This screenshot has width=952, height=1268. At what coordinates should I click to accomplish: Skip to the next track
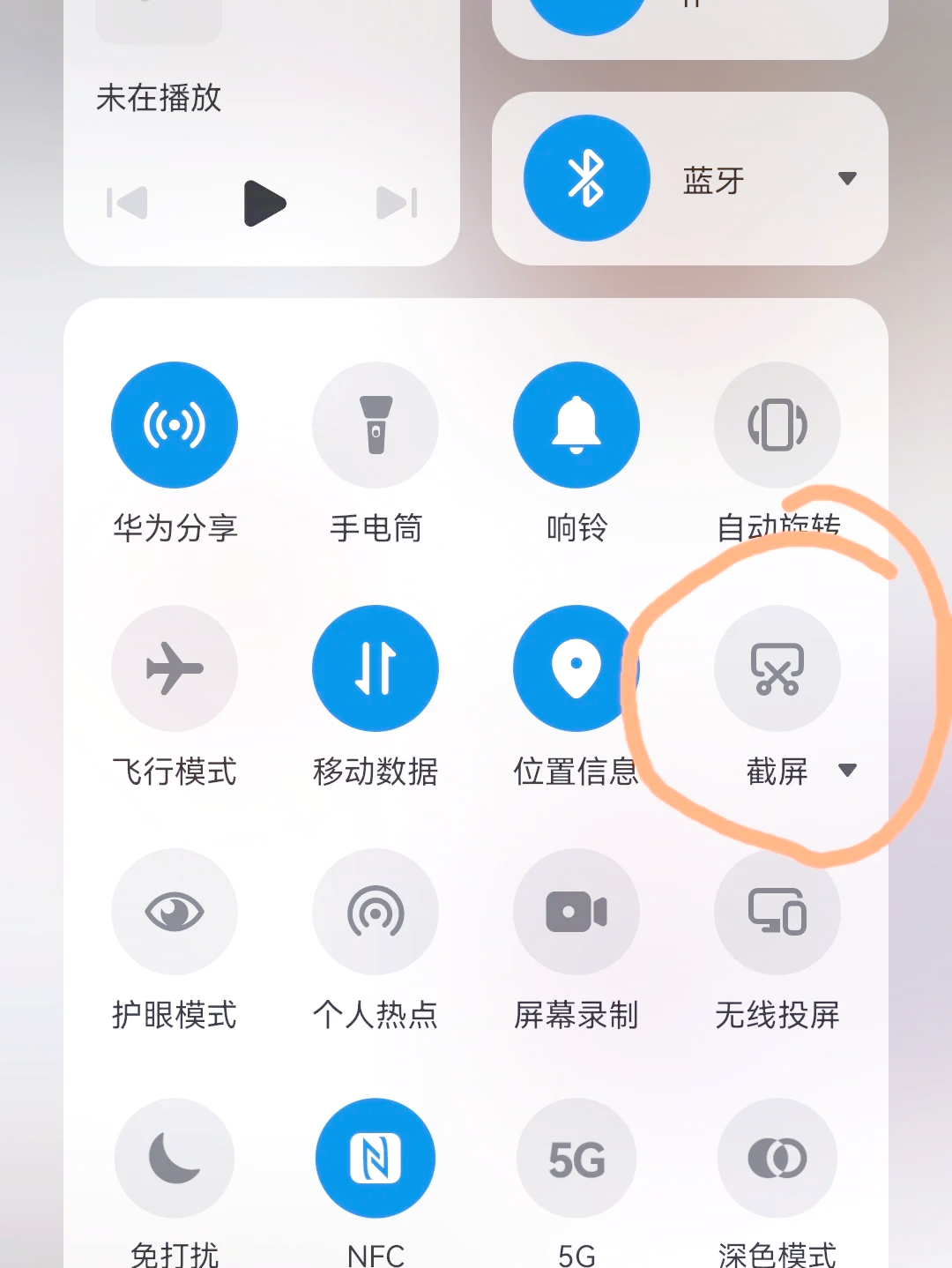point(396,204)
